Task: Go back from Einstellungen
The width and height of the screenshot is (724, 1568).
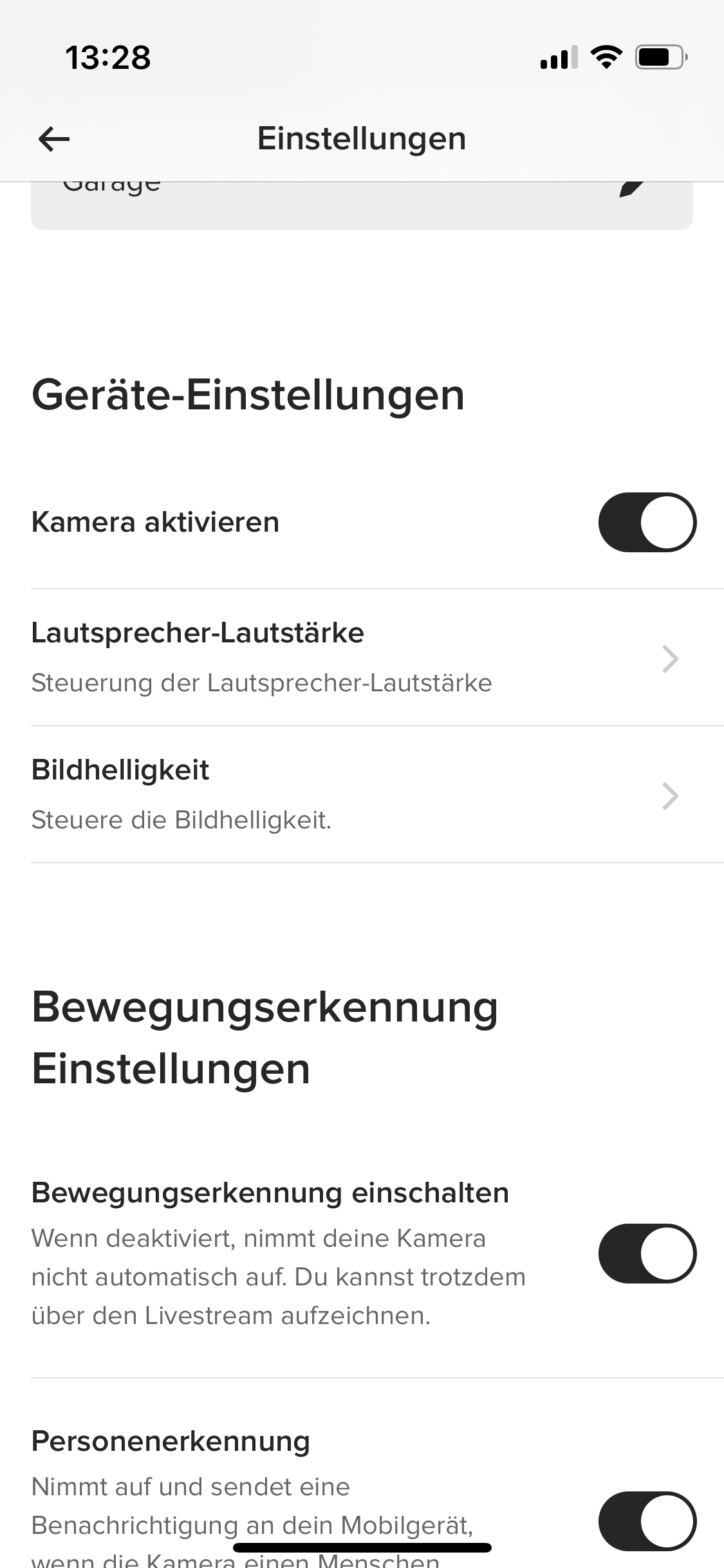Action: [x=54, y=139]
